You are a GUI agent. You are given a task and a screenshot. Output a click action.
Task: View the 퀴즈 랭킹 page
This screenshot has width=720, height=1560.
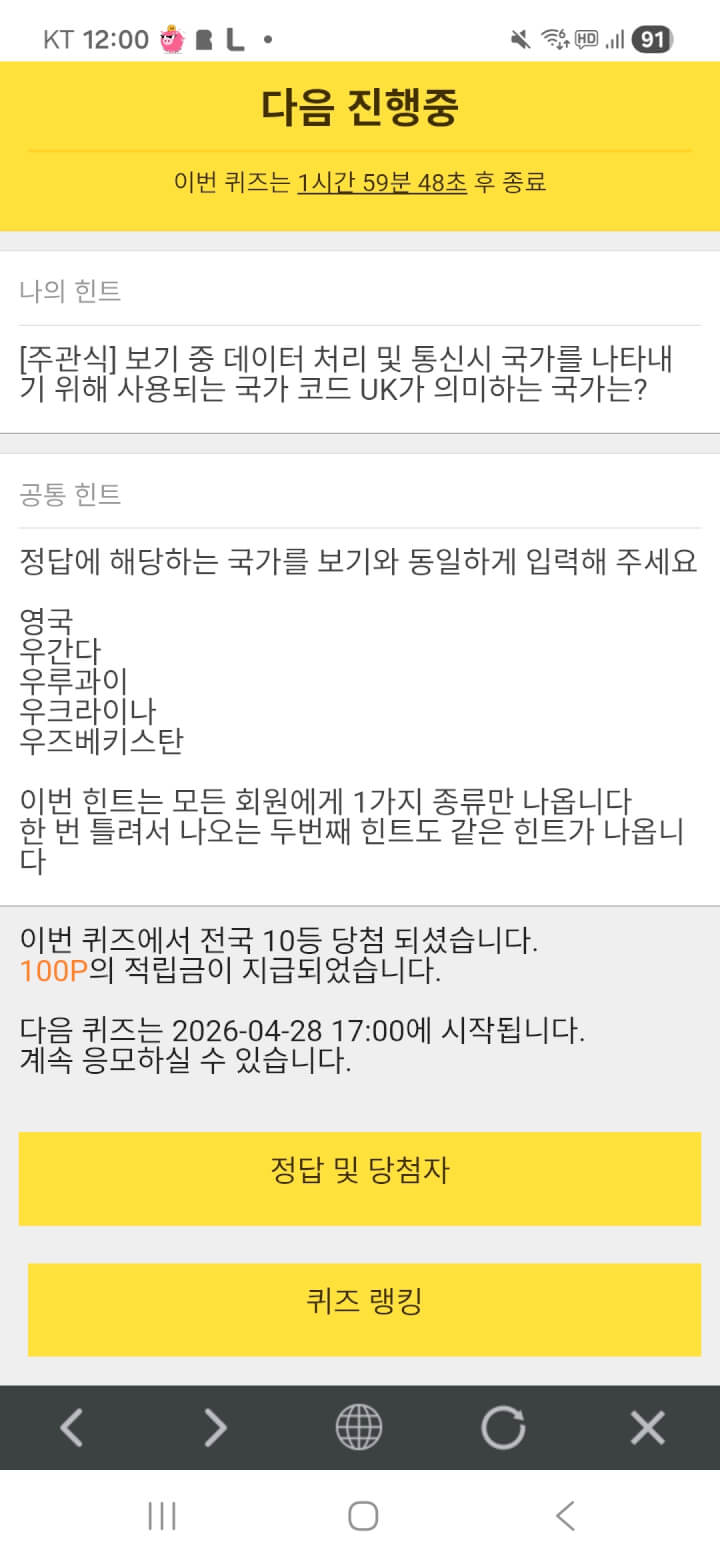point(364,1309)
